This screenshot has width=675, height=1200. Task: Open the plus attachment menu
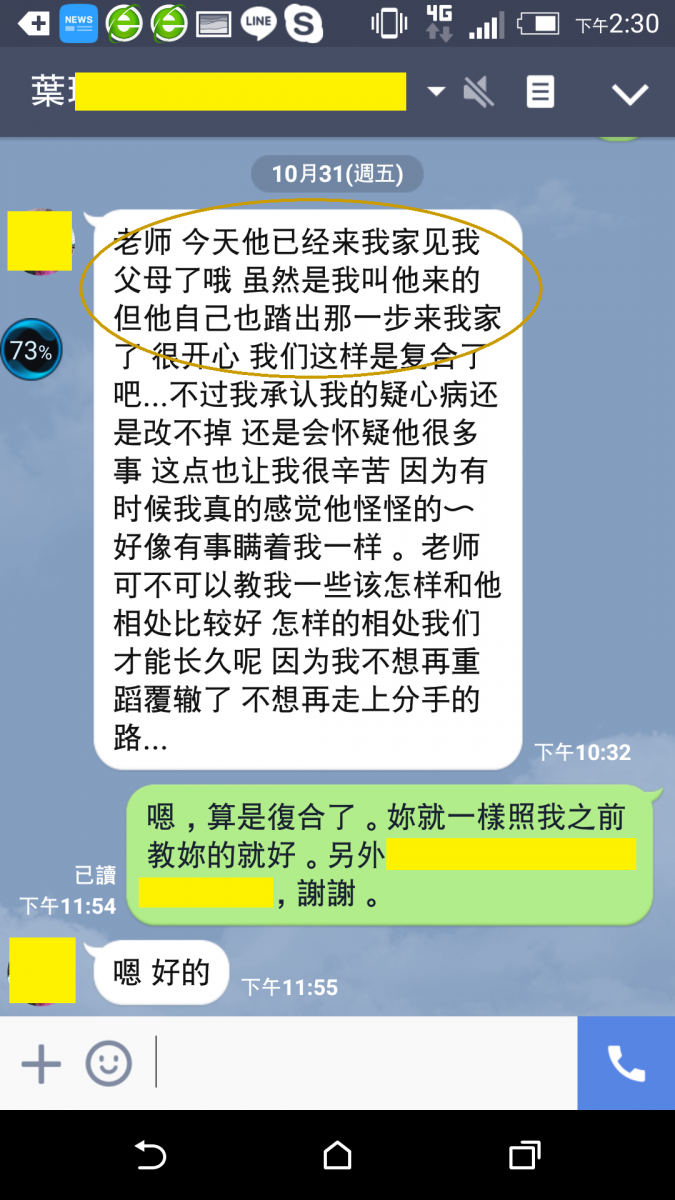41,1064
